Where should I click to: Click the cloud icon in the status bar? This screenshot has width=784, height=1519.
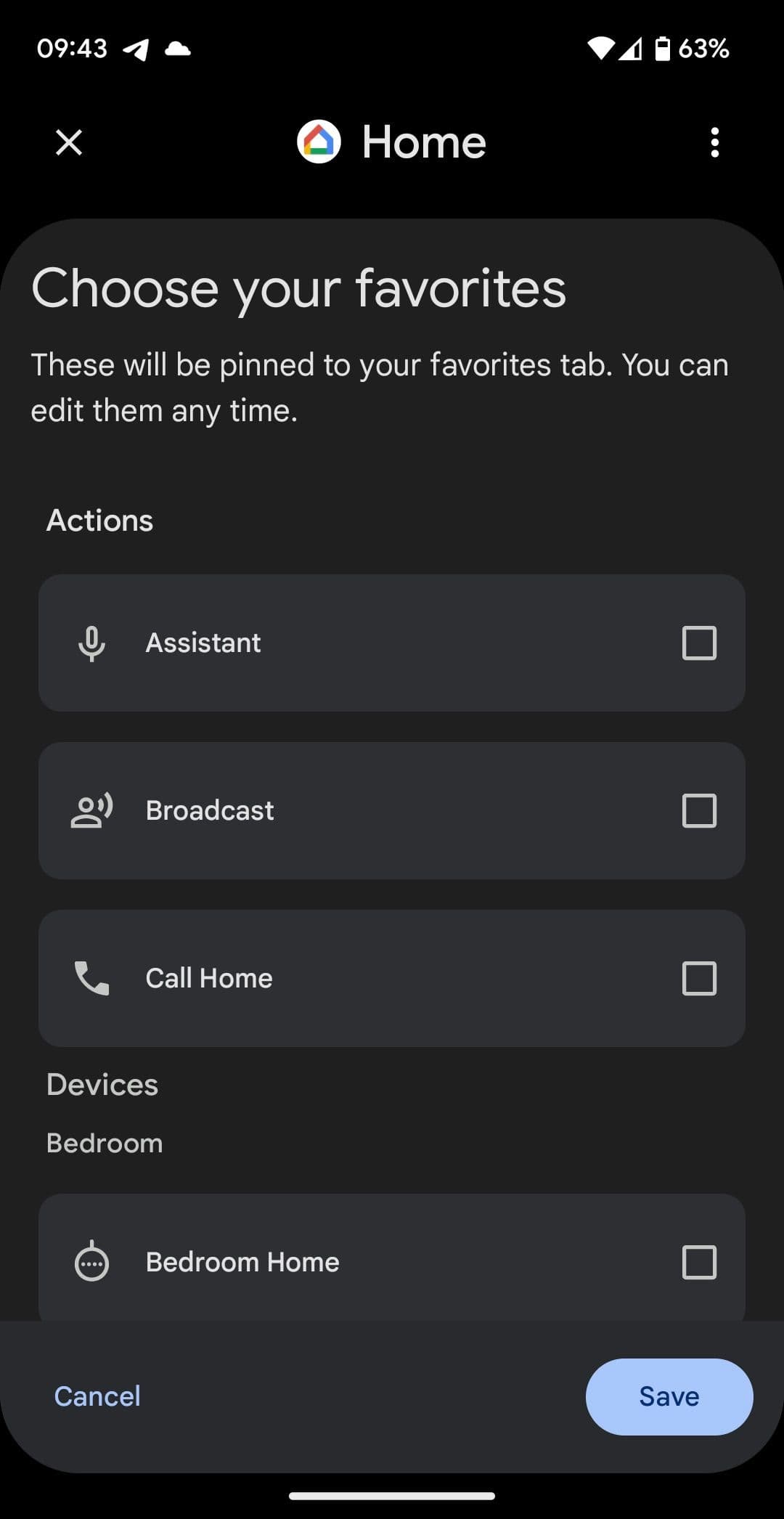tap(177, 48)
